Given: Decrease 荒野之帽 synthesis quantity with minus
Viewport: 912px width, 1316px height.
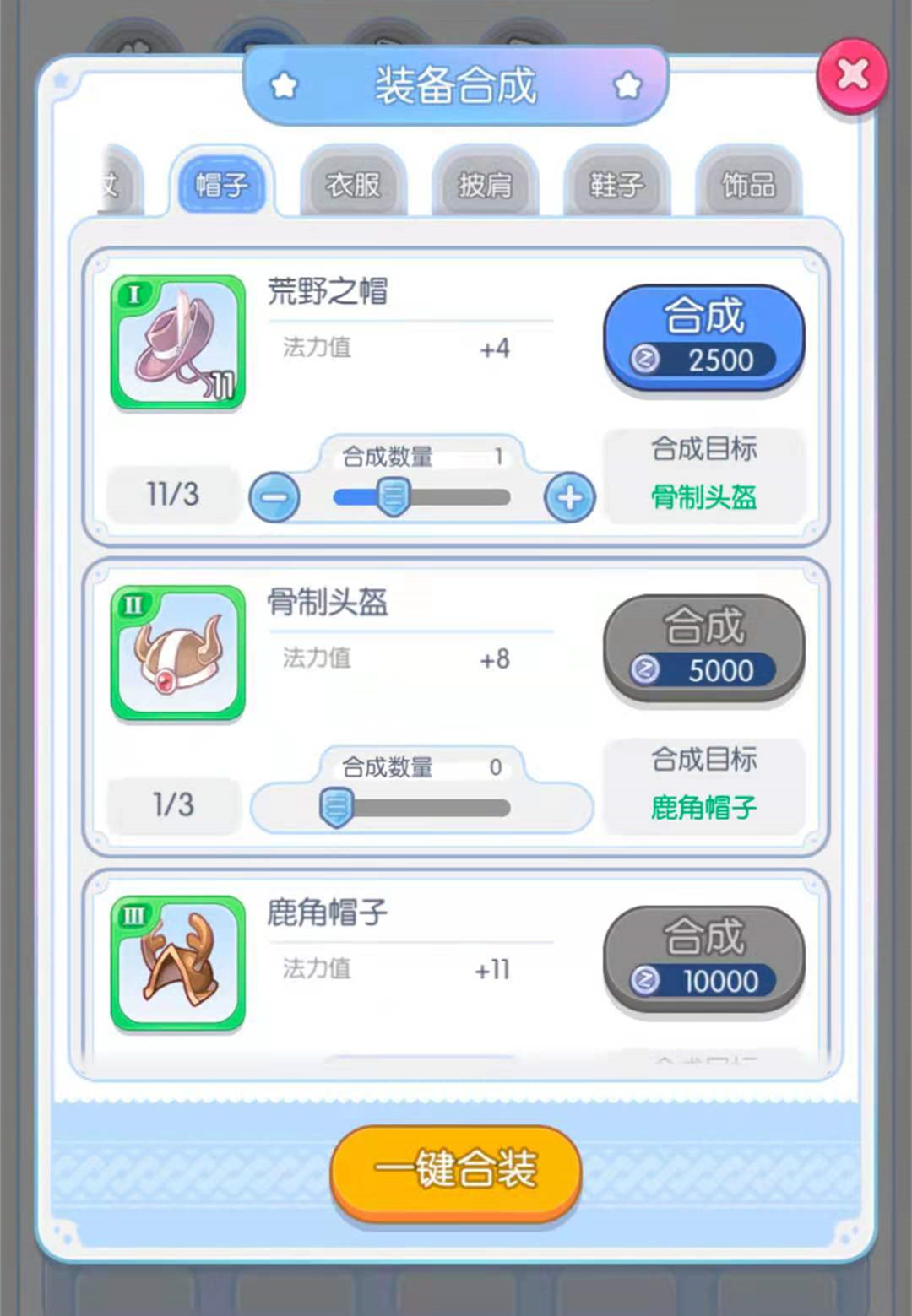Looking at the screenshot, I should [x=274, y=497].
